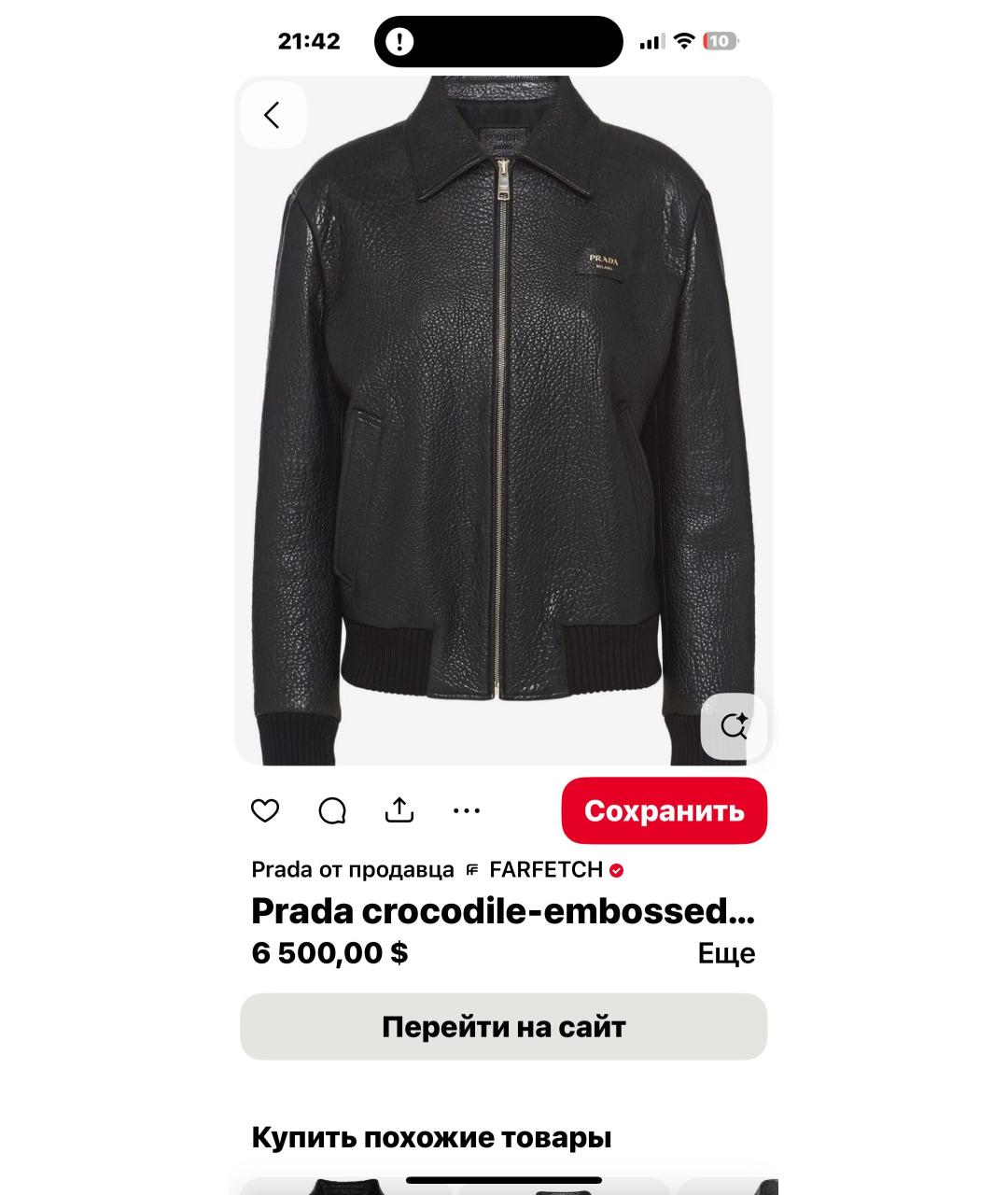Tap the verified badge next to FARFETCH
The width and height of the screenshot is (1008, 1195).
click(x=617, y=870)
